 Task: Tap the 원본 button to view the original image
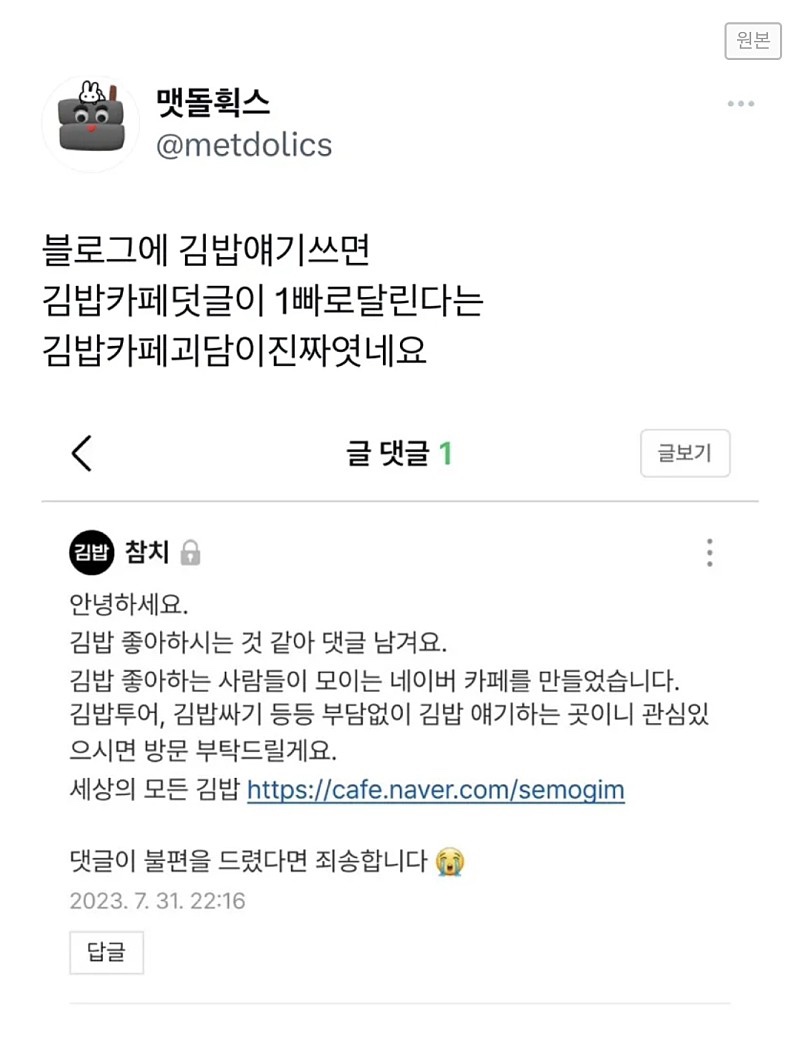[x=752, y=40]
